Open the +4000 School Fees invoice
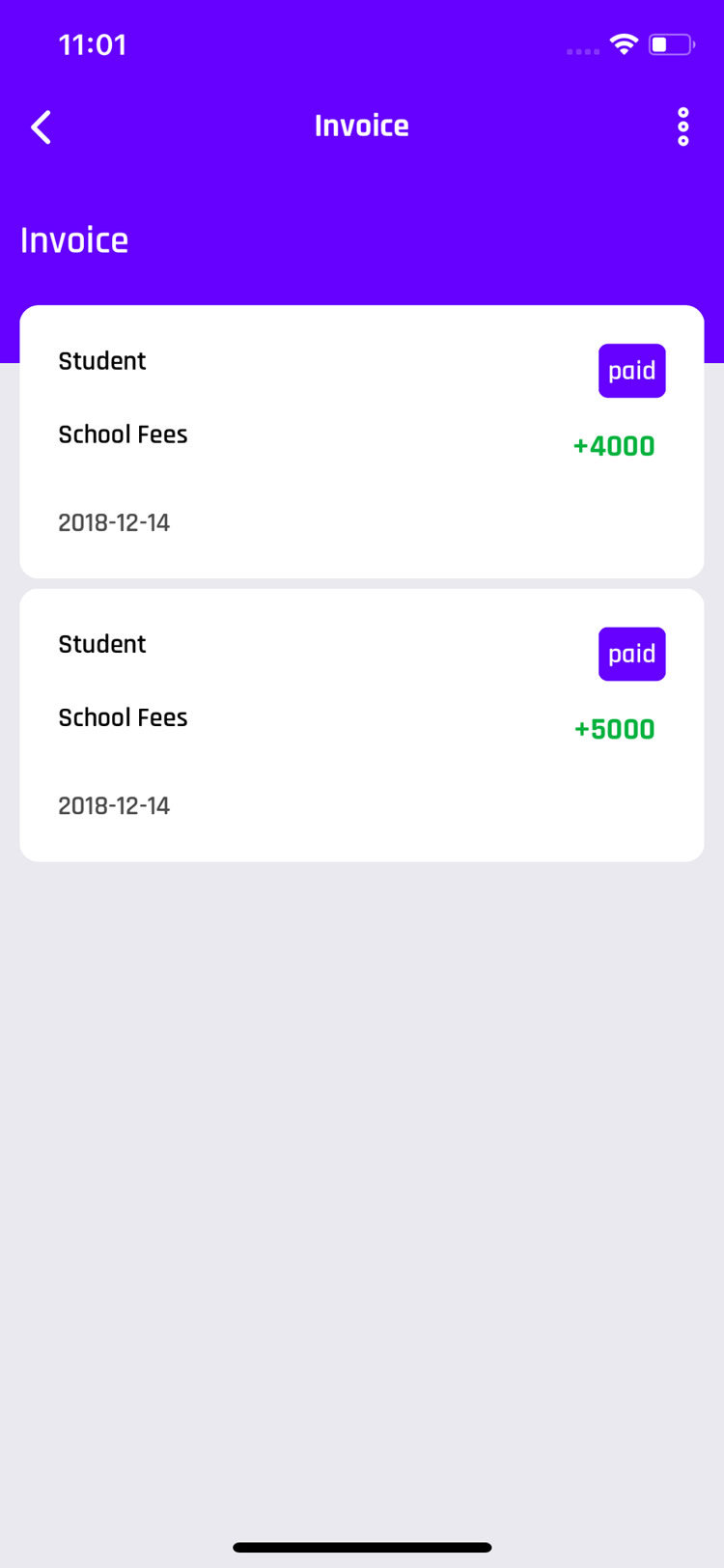724x1568 pixels. click(362, 441)
